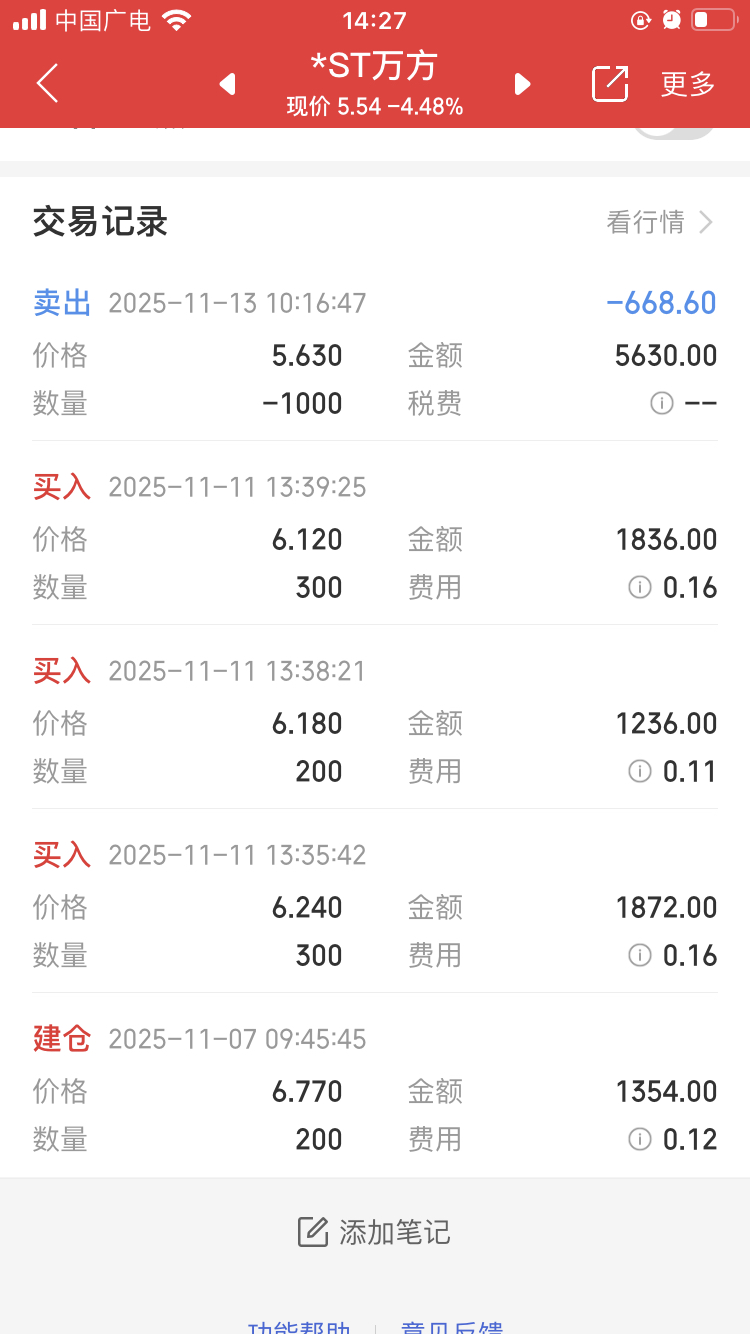Show fee info for the 13:38:21 买入 record

point(640,771)
